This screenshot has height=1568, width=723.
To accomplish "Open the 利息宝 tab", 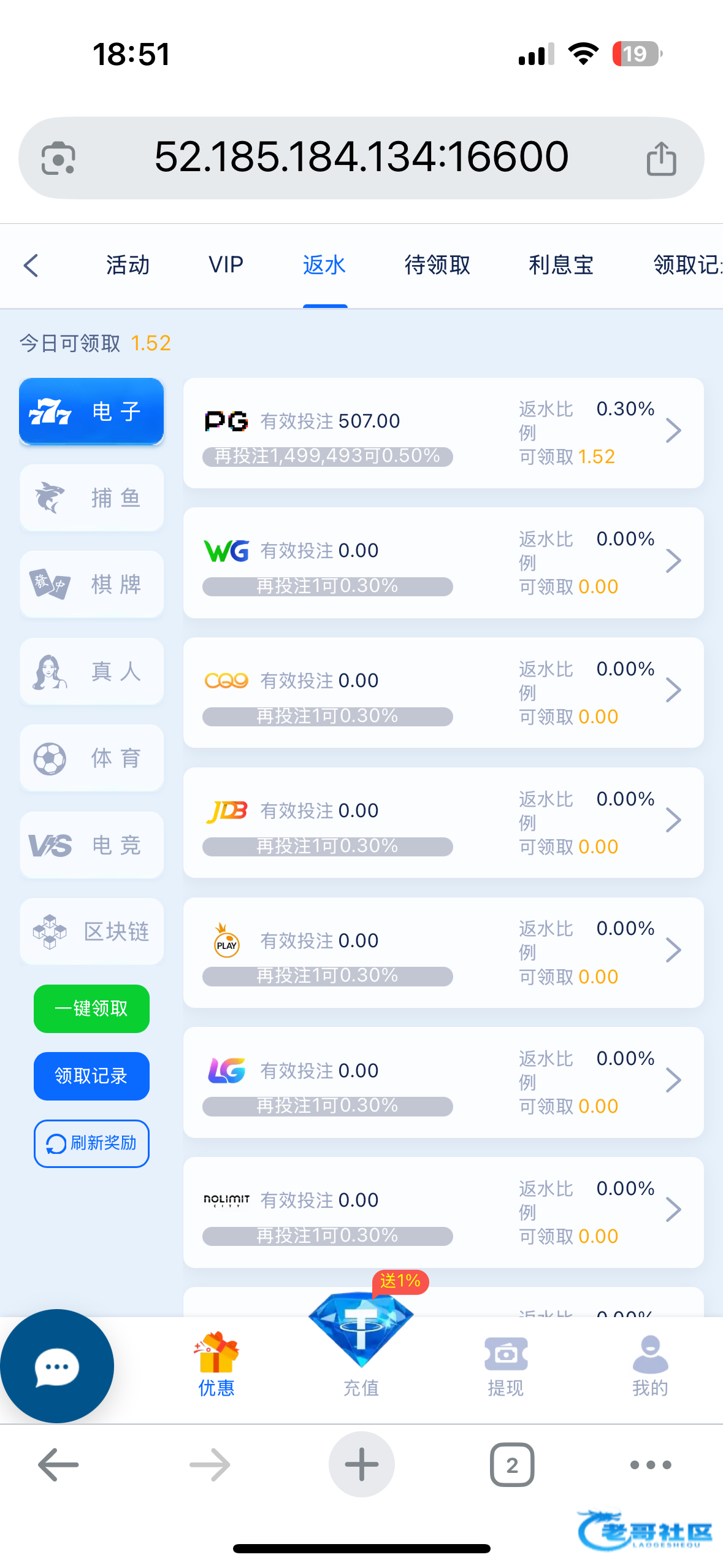I will click(x=561, y=266).
